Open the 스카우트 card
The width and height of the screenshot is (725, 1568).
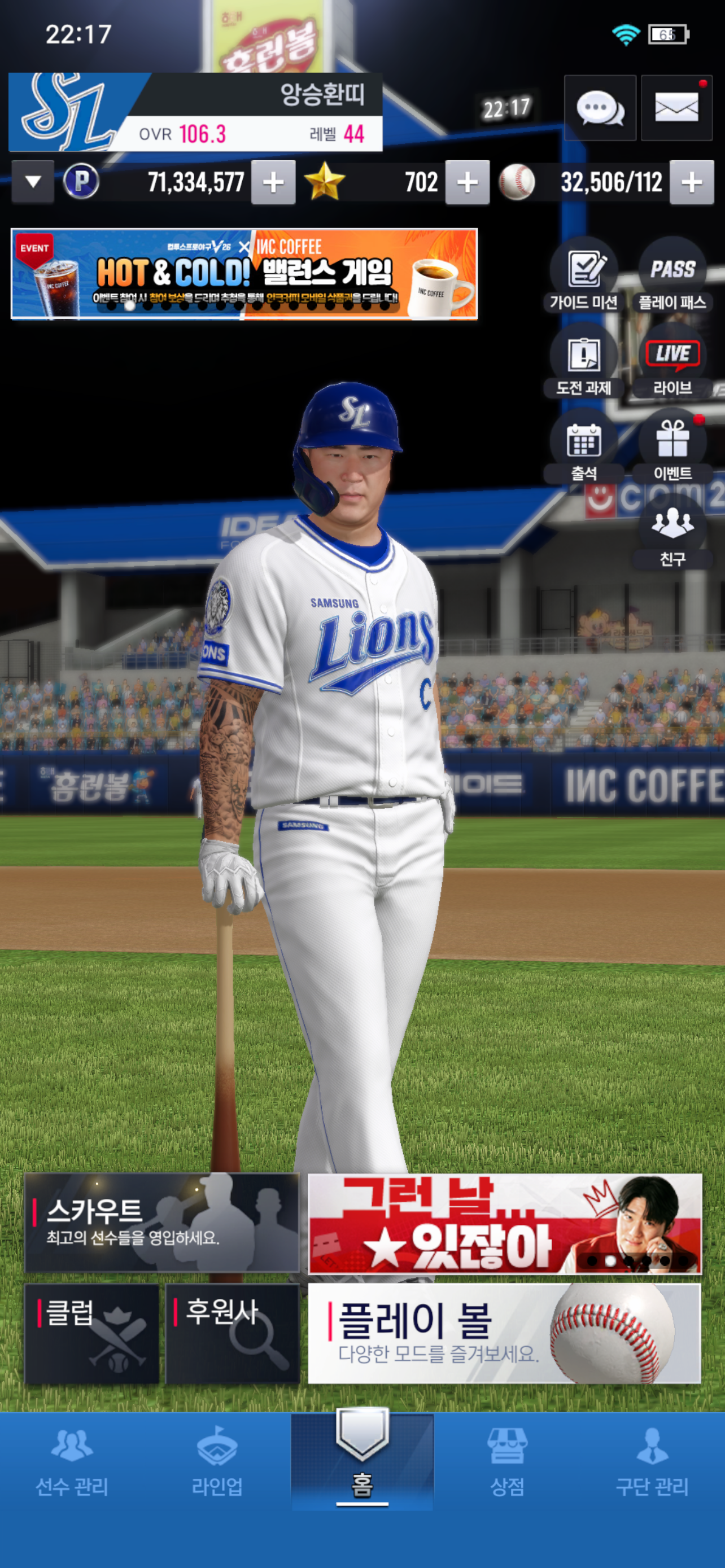pos(162,1223)
